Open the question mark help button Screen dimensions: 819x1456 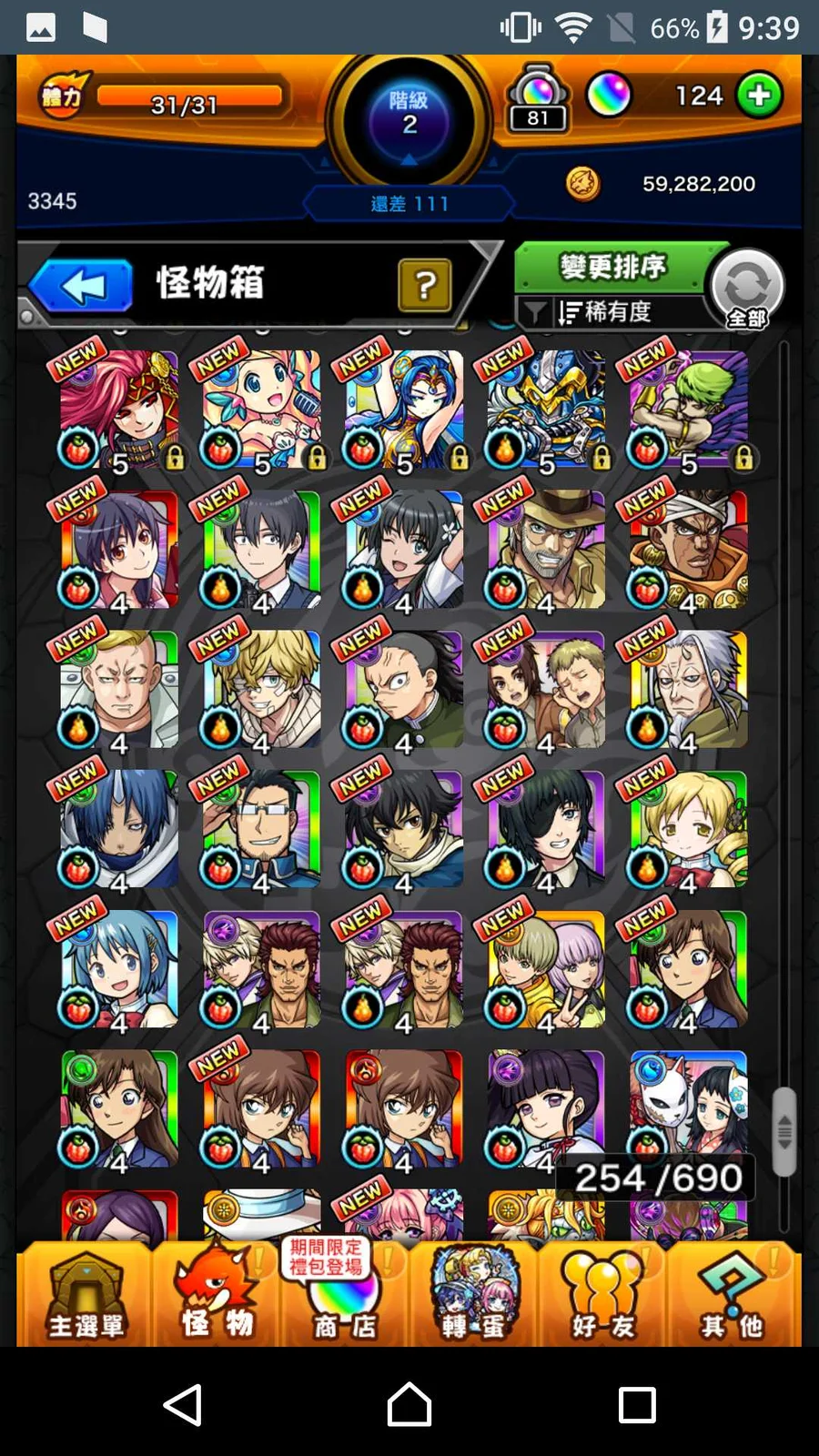pos(424,285)
